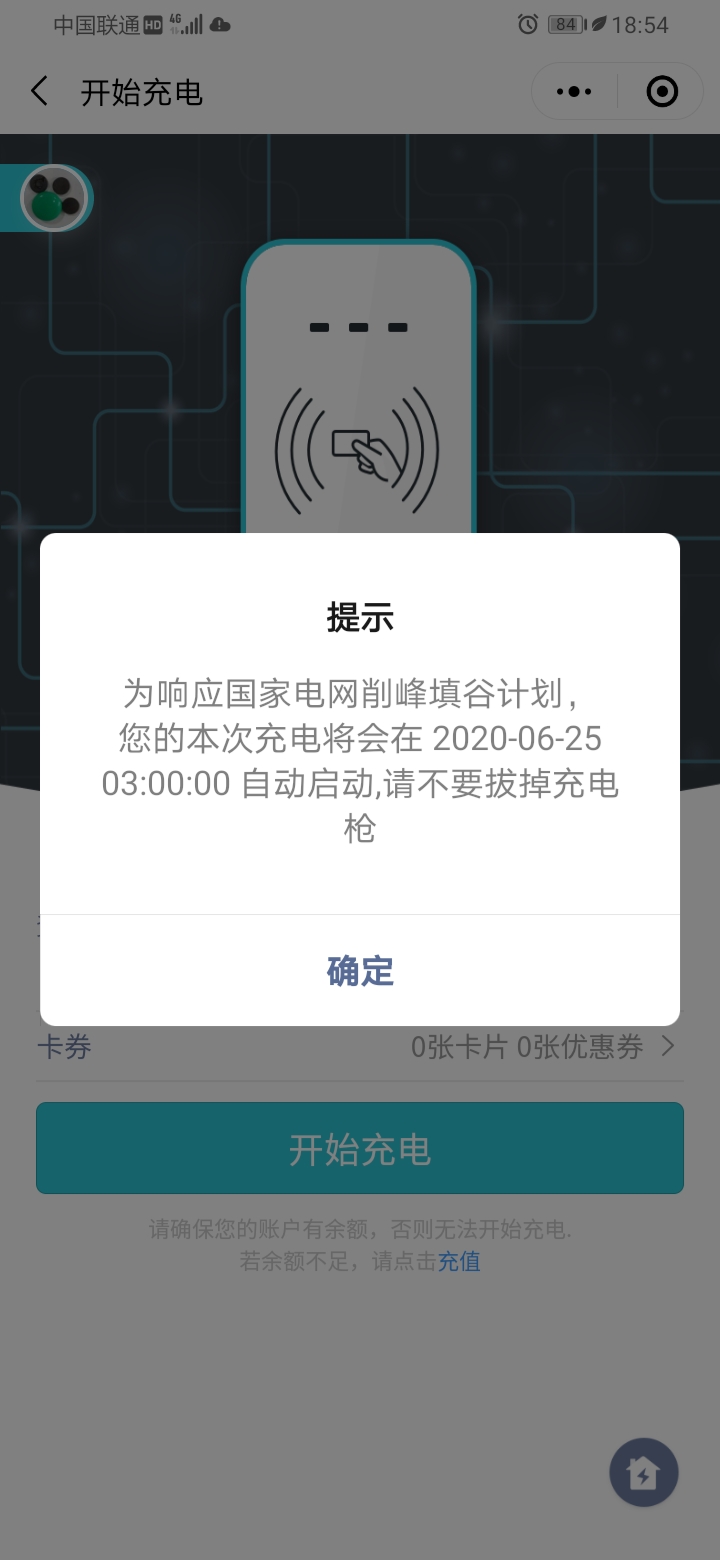The width and height of the screenshot is (720, 1560).
Task: Go back from 开始充电 page
Action: [x=40, y=92]
